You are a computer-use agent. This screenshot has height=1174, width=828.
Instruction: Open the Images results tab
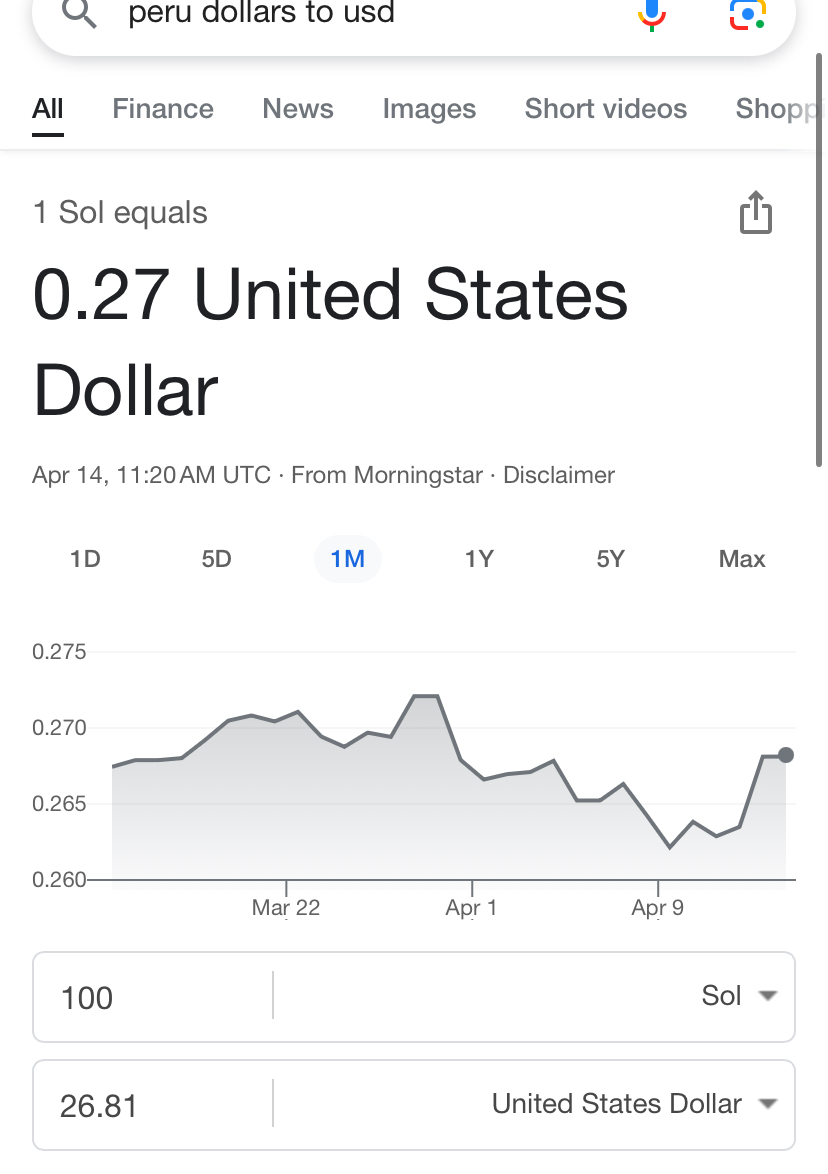coord(429,109)
